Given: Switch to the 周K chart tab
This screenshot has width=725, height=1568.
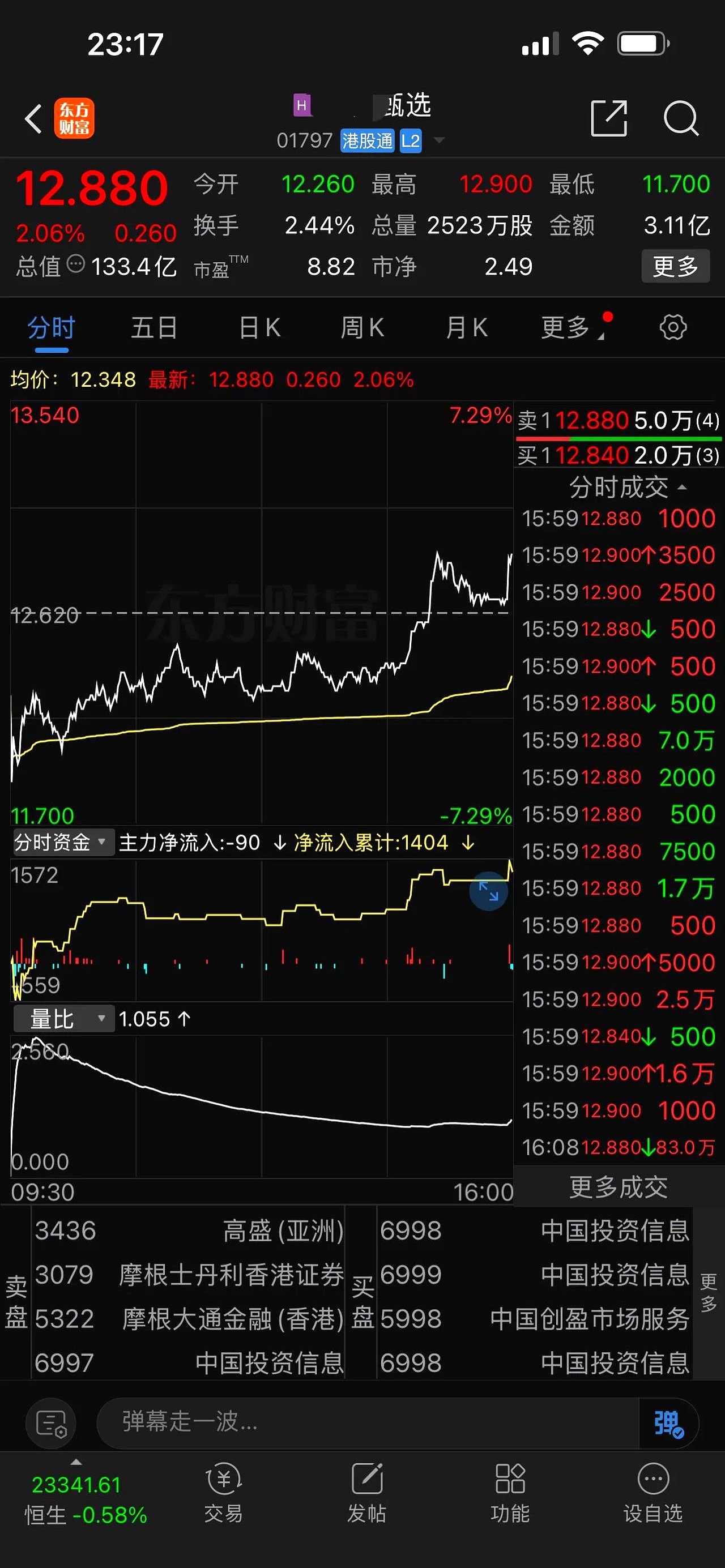Looking at the screenshot, I should pos(362,328).
